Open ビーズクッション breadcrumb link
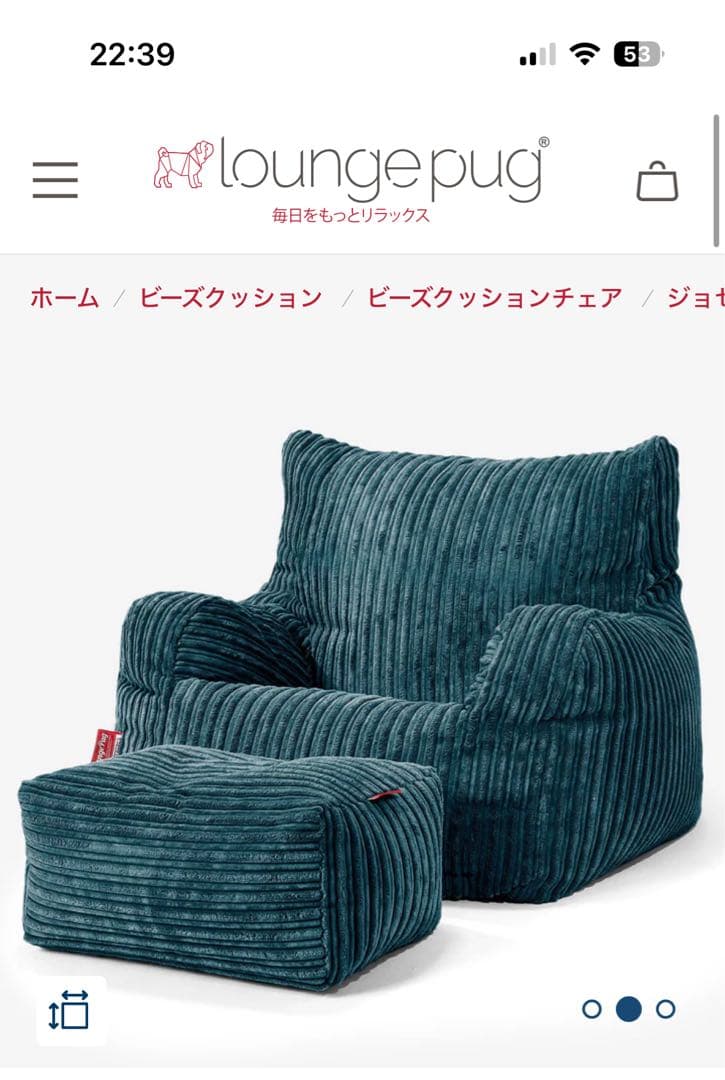725x1080 pixels. [x=230, y=297]
